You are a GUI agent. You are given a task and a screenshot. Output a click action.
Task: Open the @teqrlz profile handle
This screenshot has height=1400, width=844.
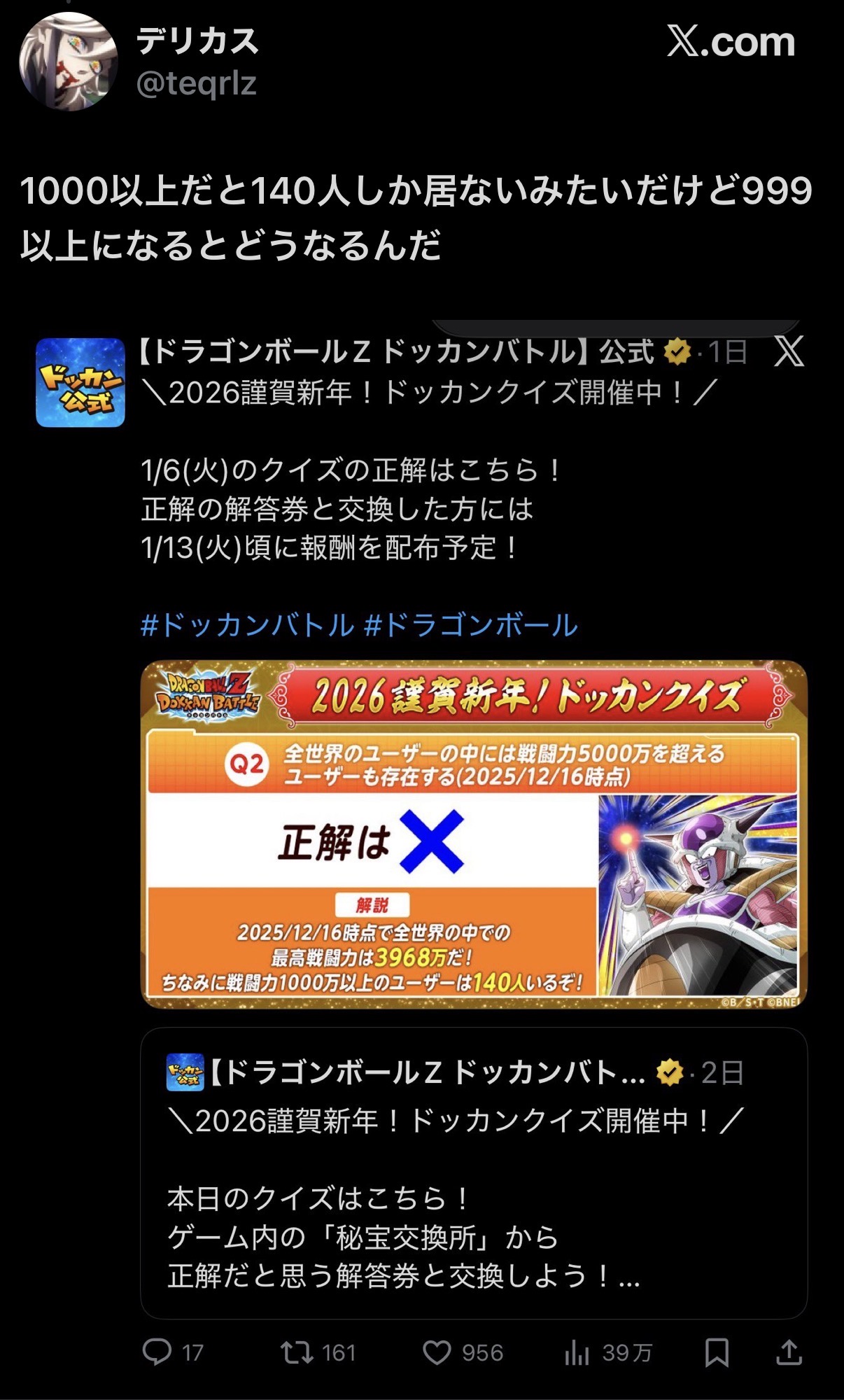click(197, 84)
